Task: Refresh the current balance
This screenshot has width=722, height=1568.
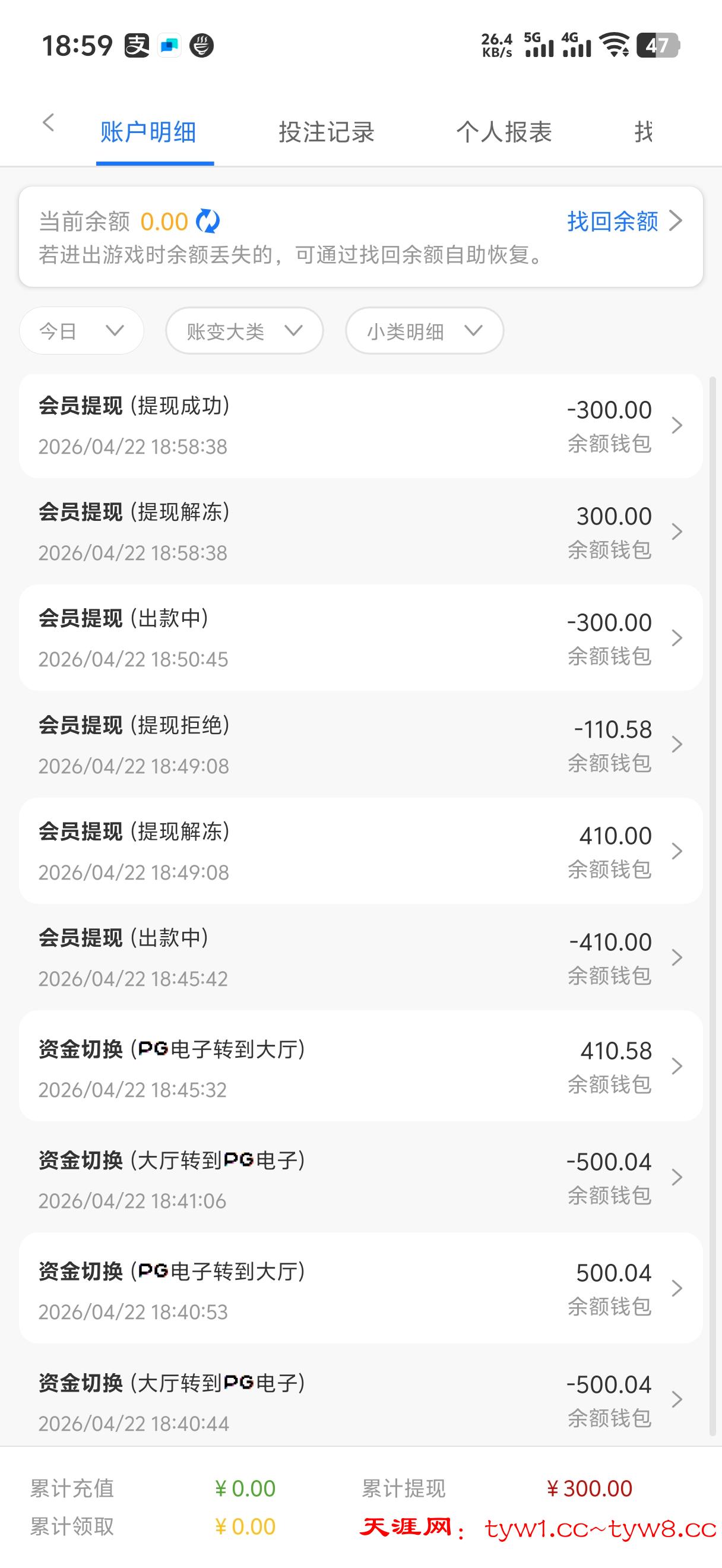Action: pos(208,222)
